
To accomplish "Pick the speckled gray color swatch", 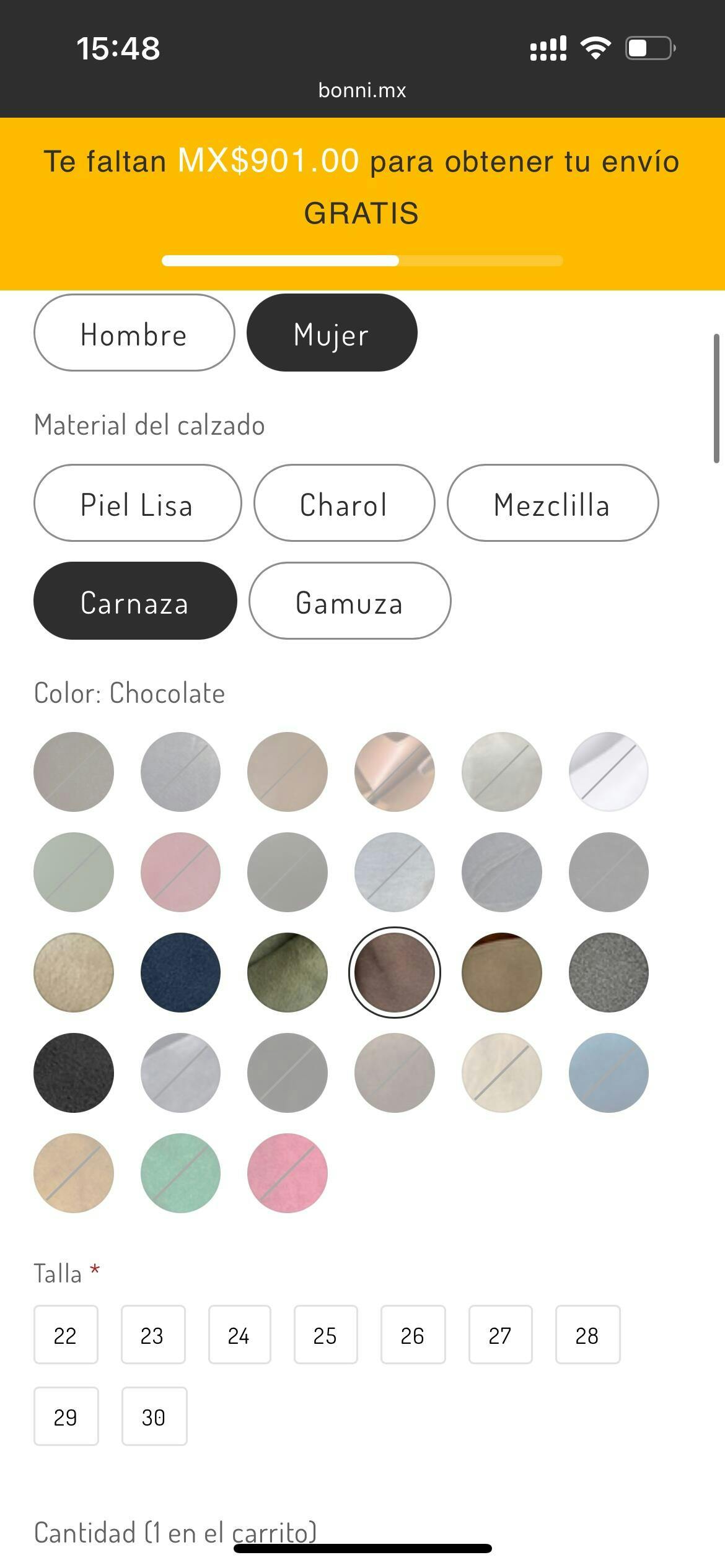I will 609,972.
